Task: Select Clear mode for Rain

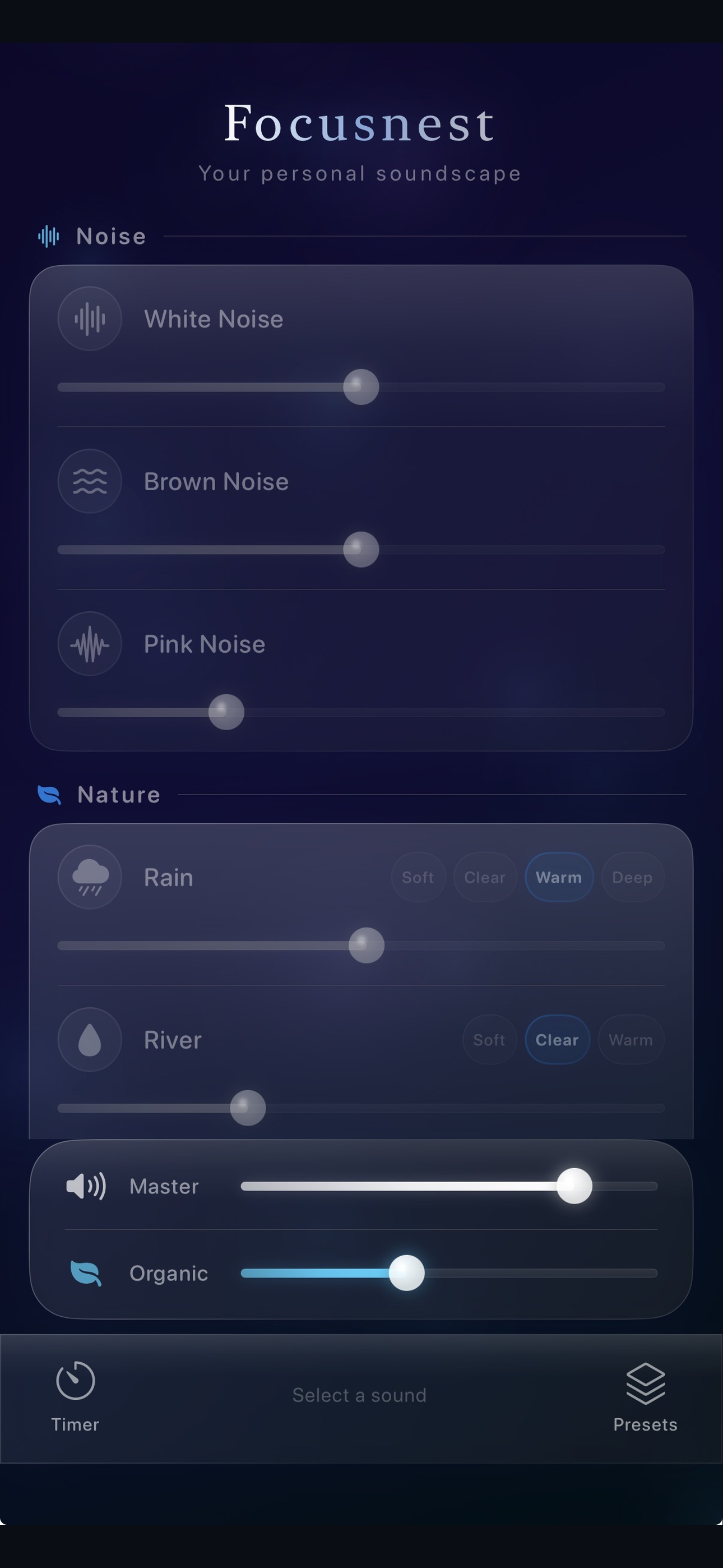Action: click(484, 877)
